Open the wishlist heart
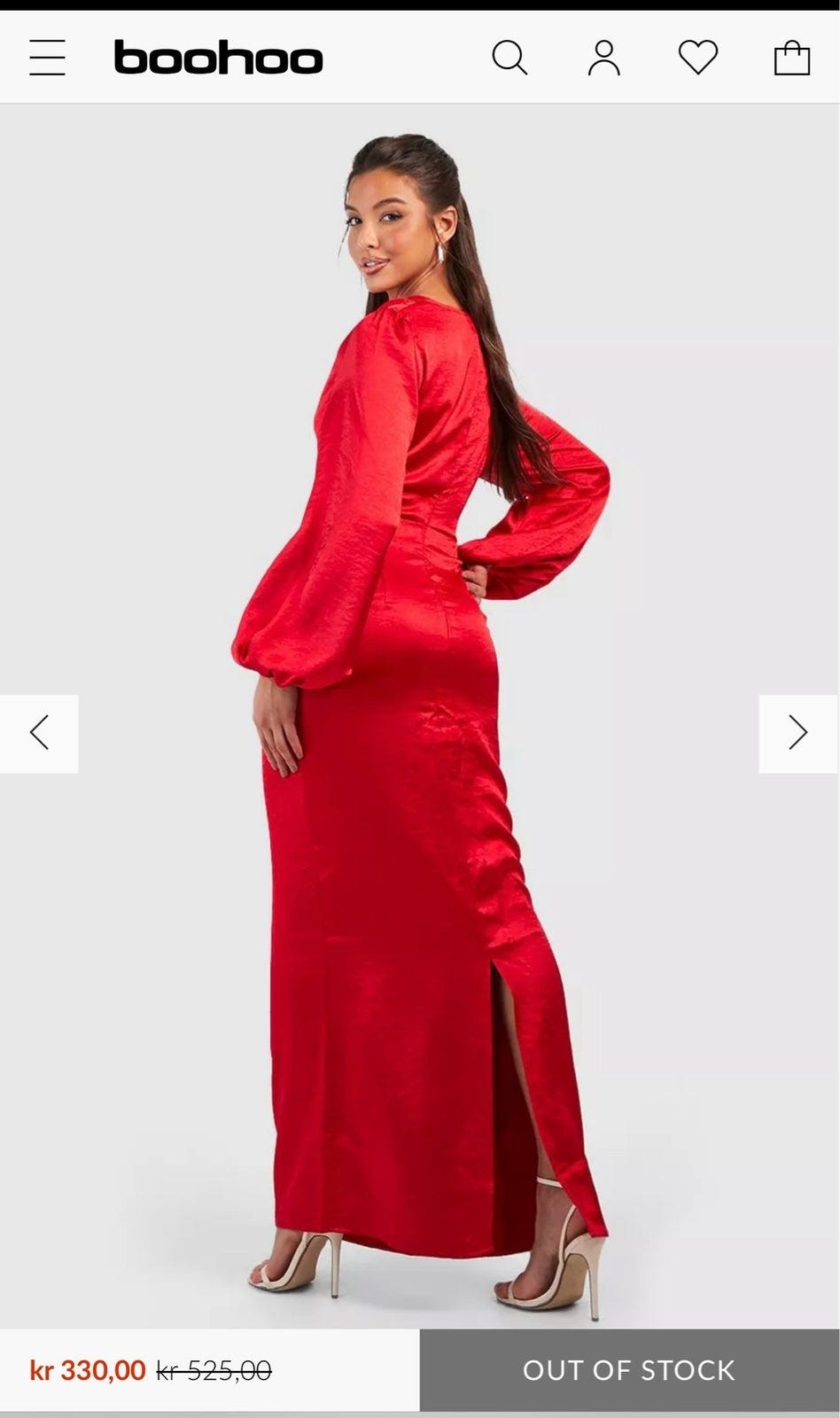 (x=698, y=58)
